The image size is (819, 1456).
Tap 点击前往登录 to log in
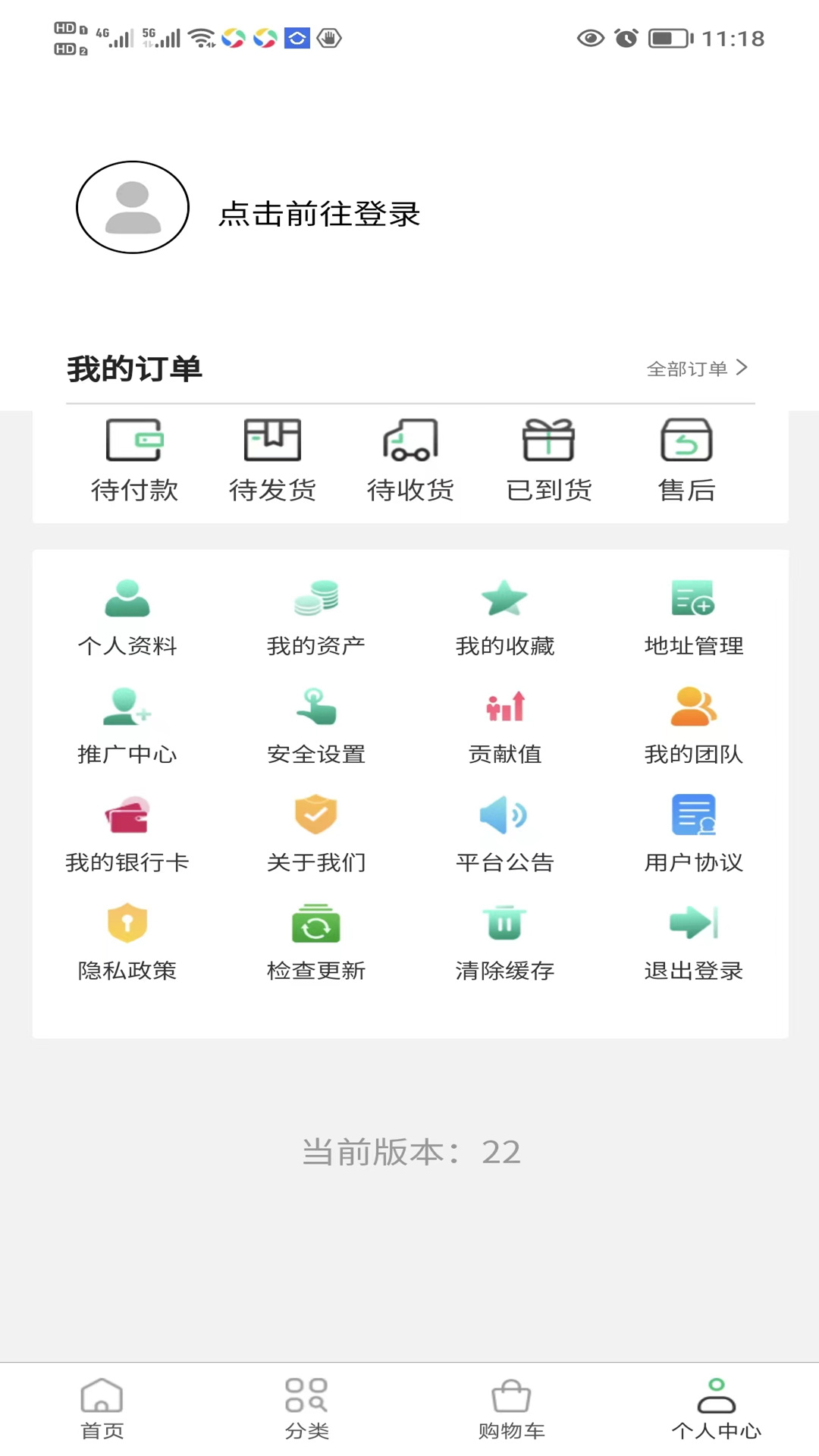(319, 215)
